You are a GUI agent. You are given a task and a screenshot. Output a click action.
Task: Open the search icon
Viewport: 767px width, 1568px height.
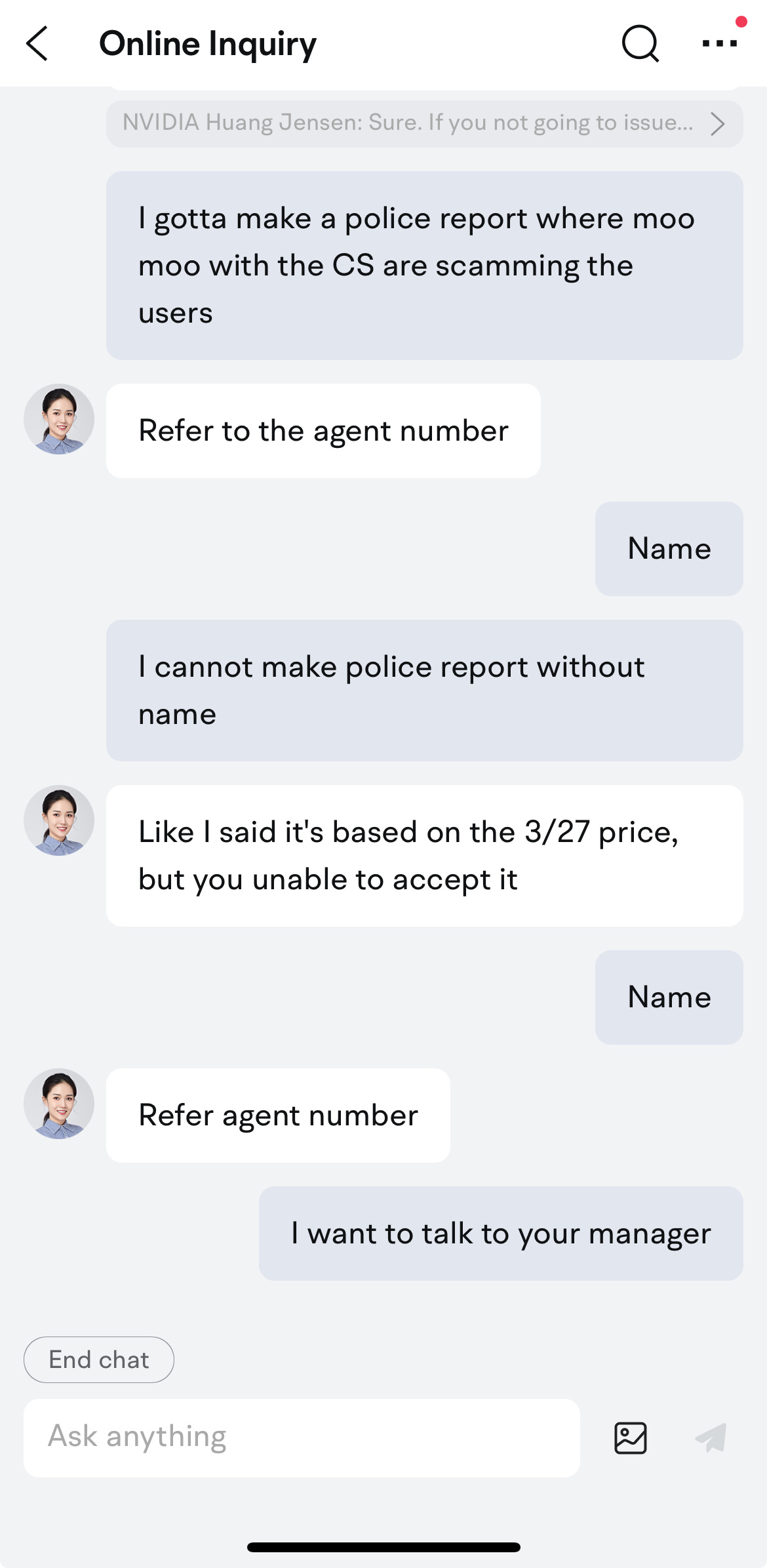coord(640,44)
